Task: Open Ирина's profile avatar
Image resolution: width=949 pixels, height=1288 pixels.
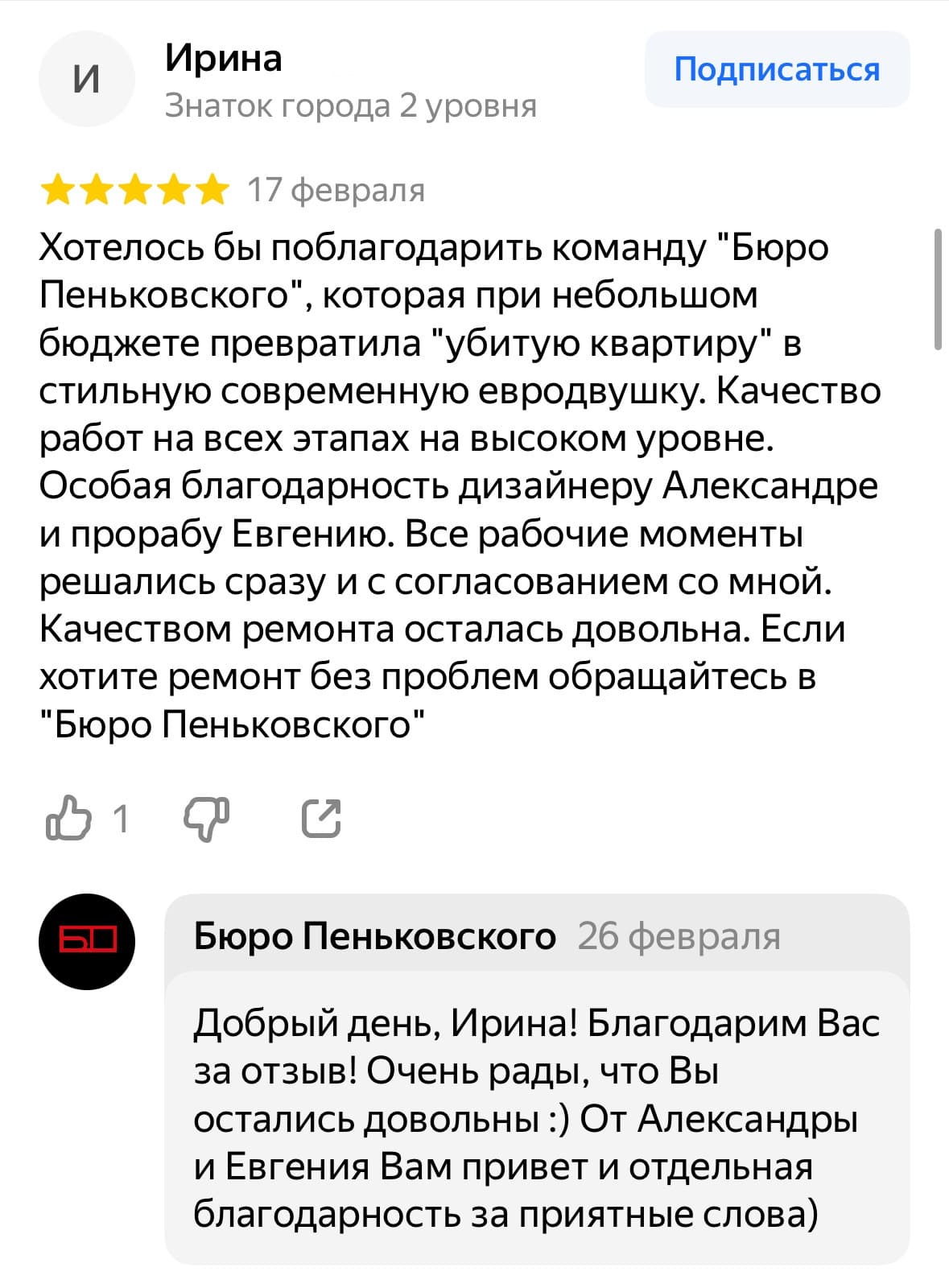Action: pos(87,79)
